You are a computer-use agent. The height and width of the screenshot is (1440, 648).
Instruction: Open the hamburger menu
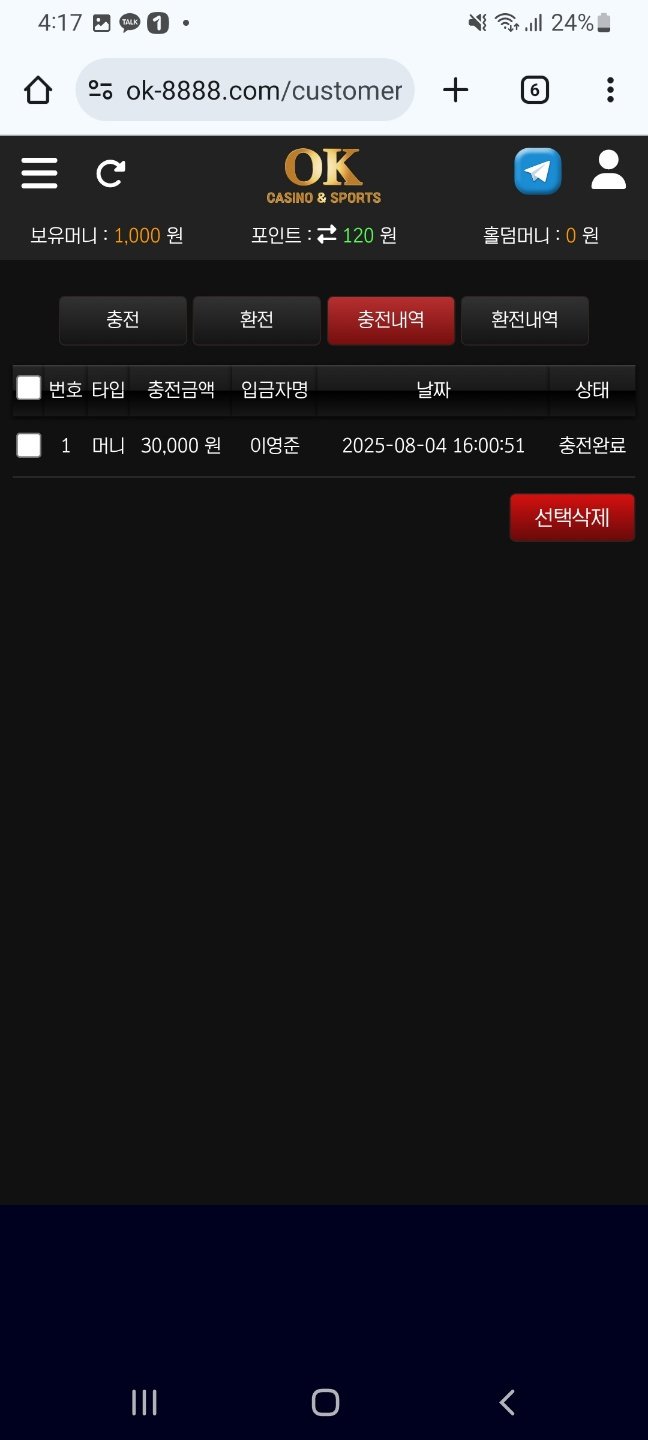pos(39,173)
